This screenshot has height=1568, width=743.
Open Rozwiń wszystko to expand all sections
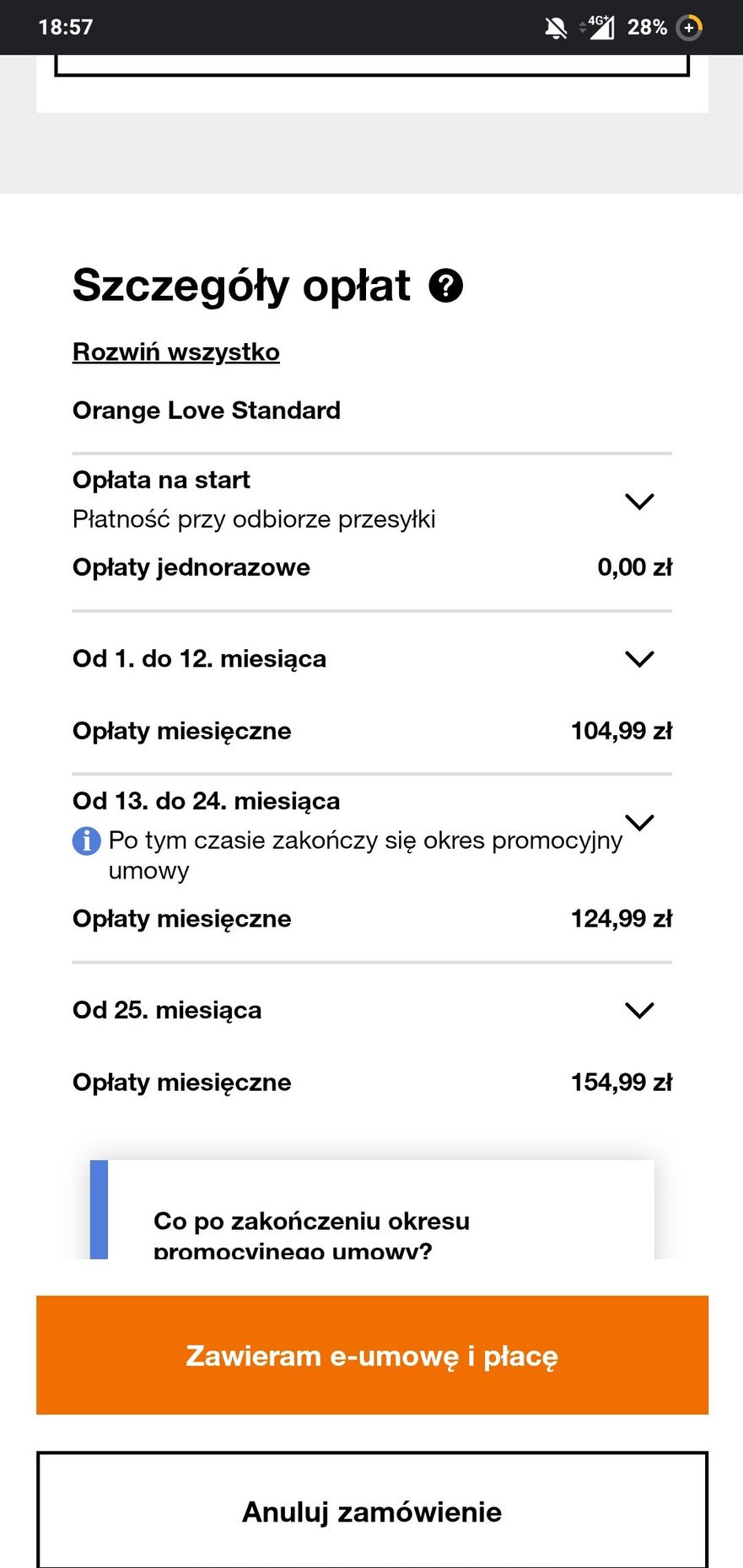coord(175,352)
